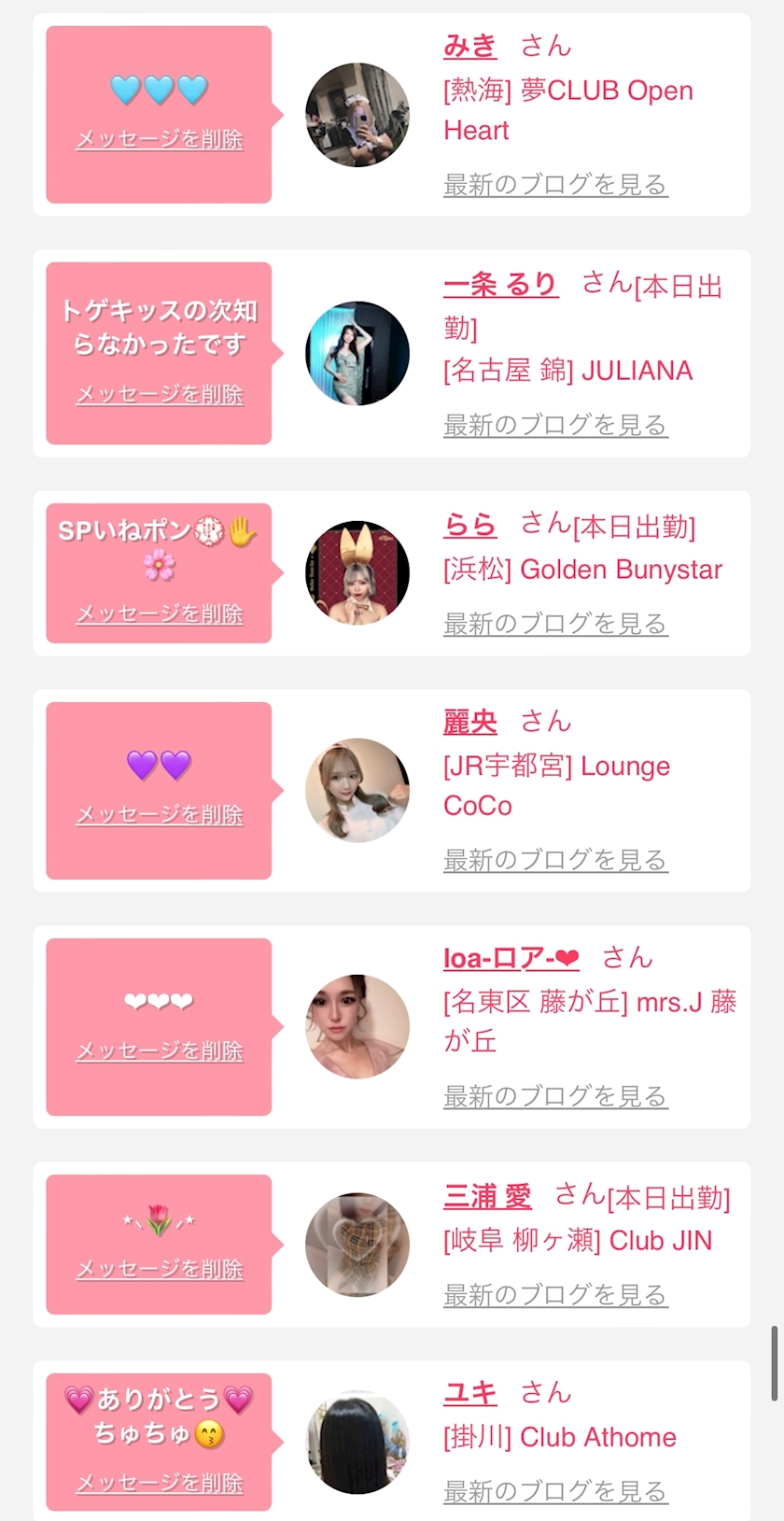The height and width of the screenshot is (1521, 784).
Task: Open 三浦 愛's profile name link
Action: coord(487,1196)
